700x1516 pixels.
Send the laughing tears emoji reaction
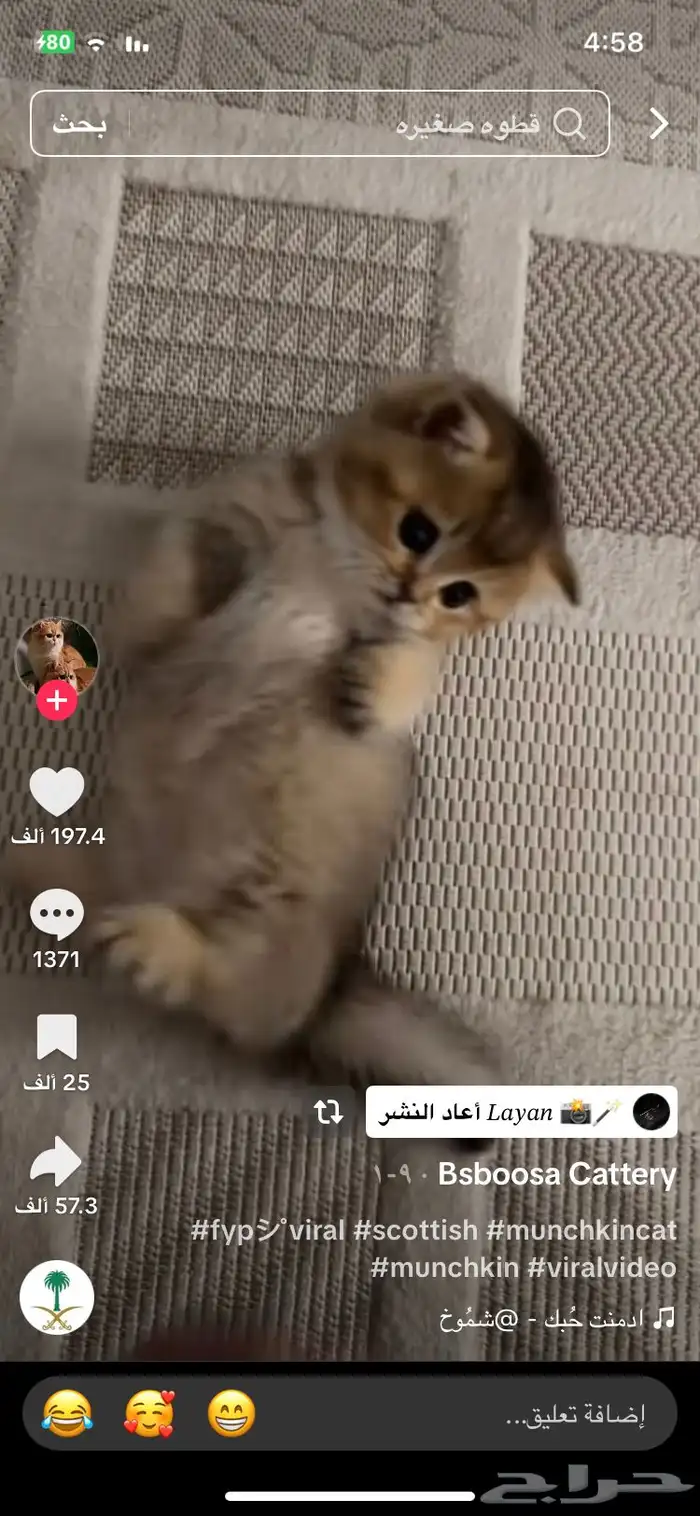[67, 1414]
